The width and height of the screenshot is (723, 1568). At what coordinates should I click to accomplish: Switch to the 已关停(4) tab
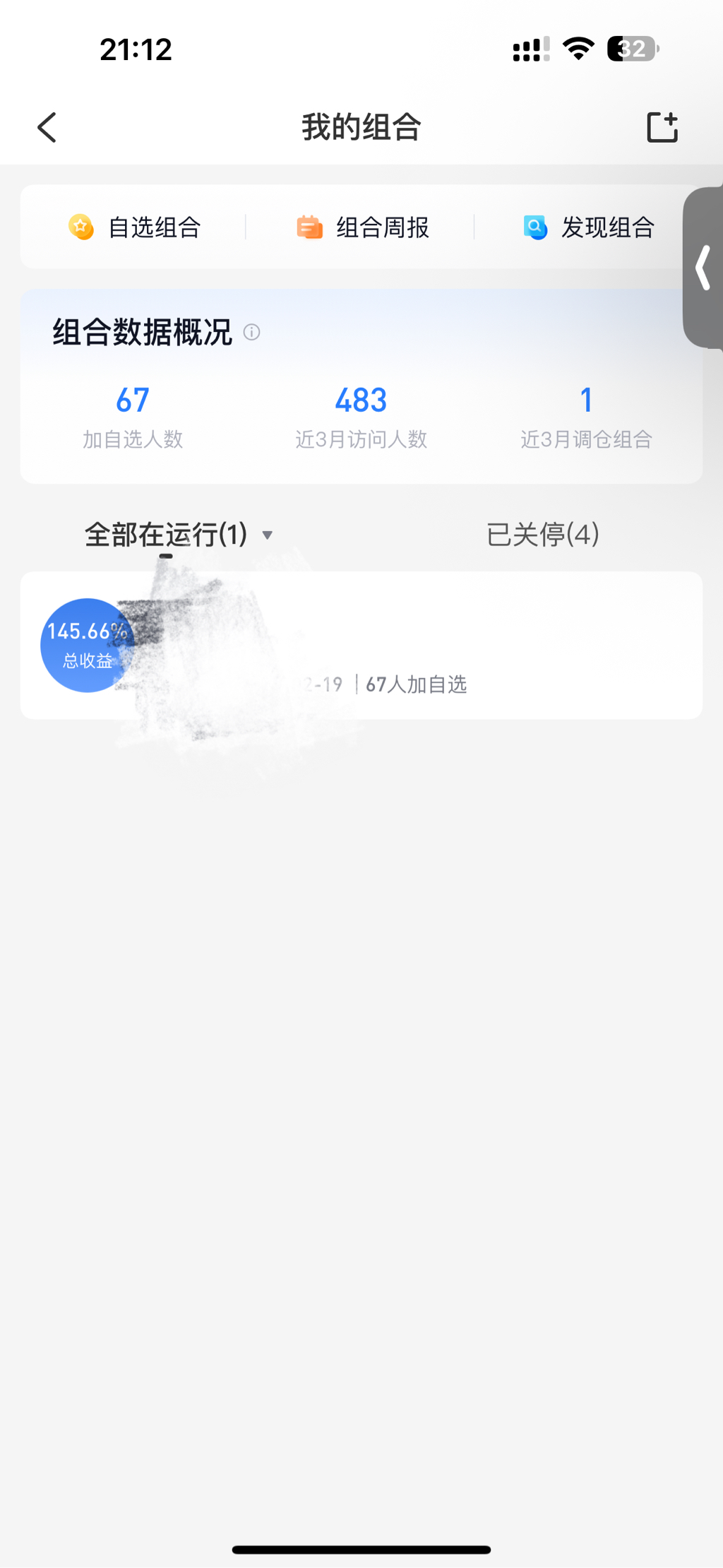(542, 535)
